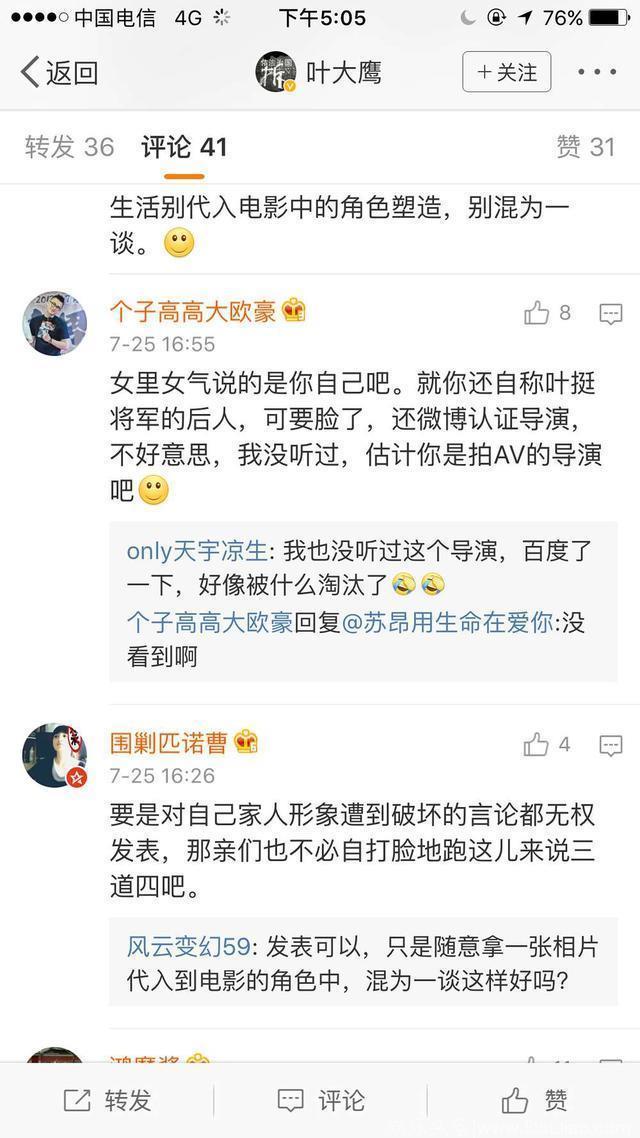Go back using the 返回 button
640x1138 pixels.
pos(60,73)
